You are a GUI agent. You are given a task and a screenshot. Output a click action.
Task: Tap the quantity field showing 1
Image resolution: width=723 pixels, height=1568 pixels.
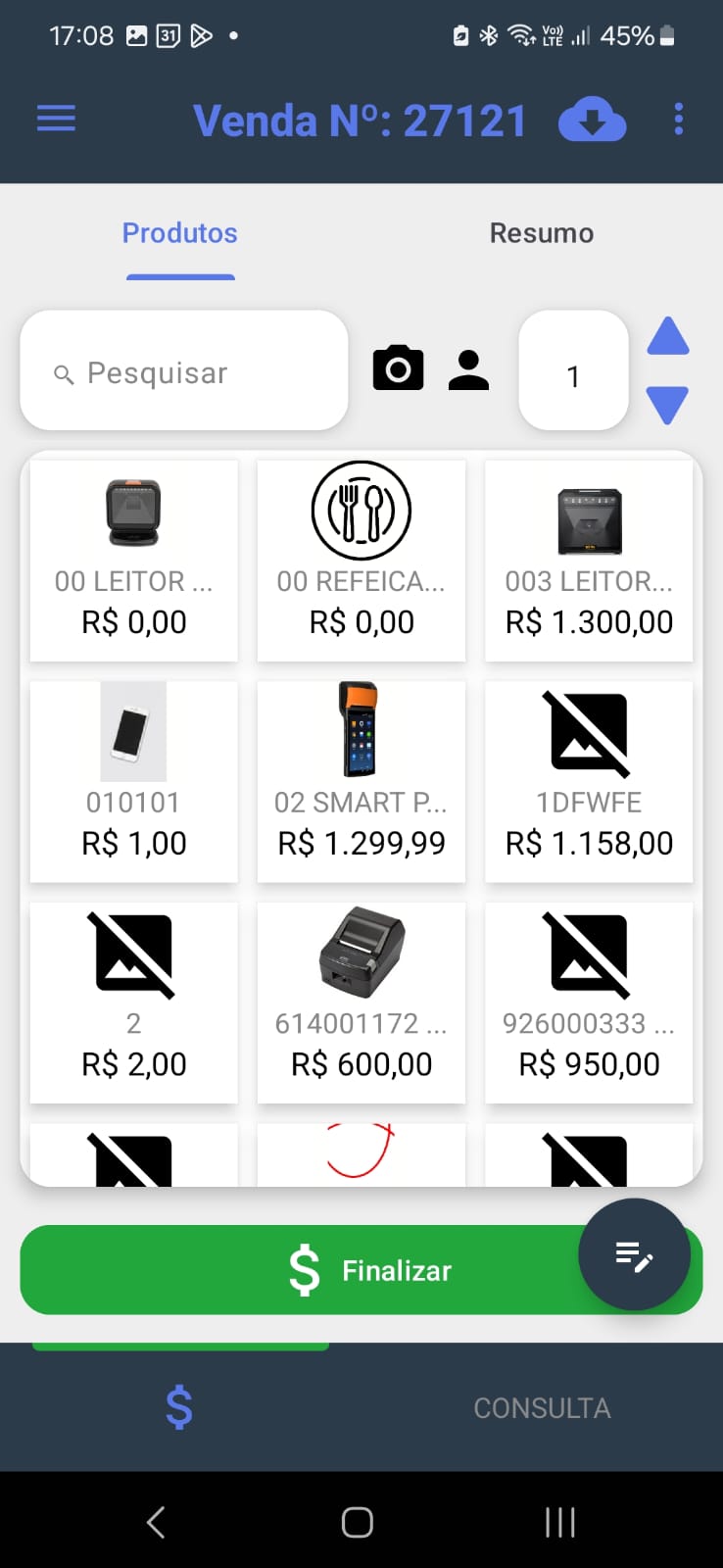573,370
